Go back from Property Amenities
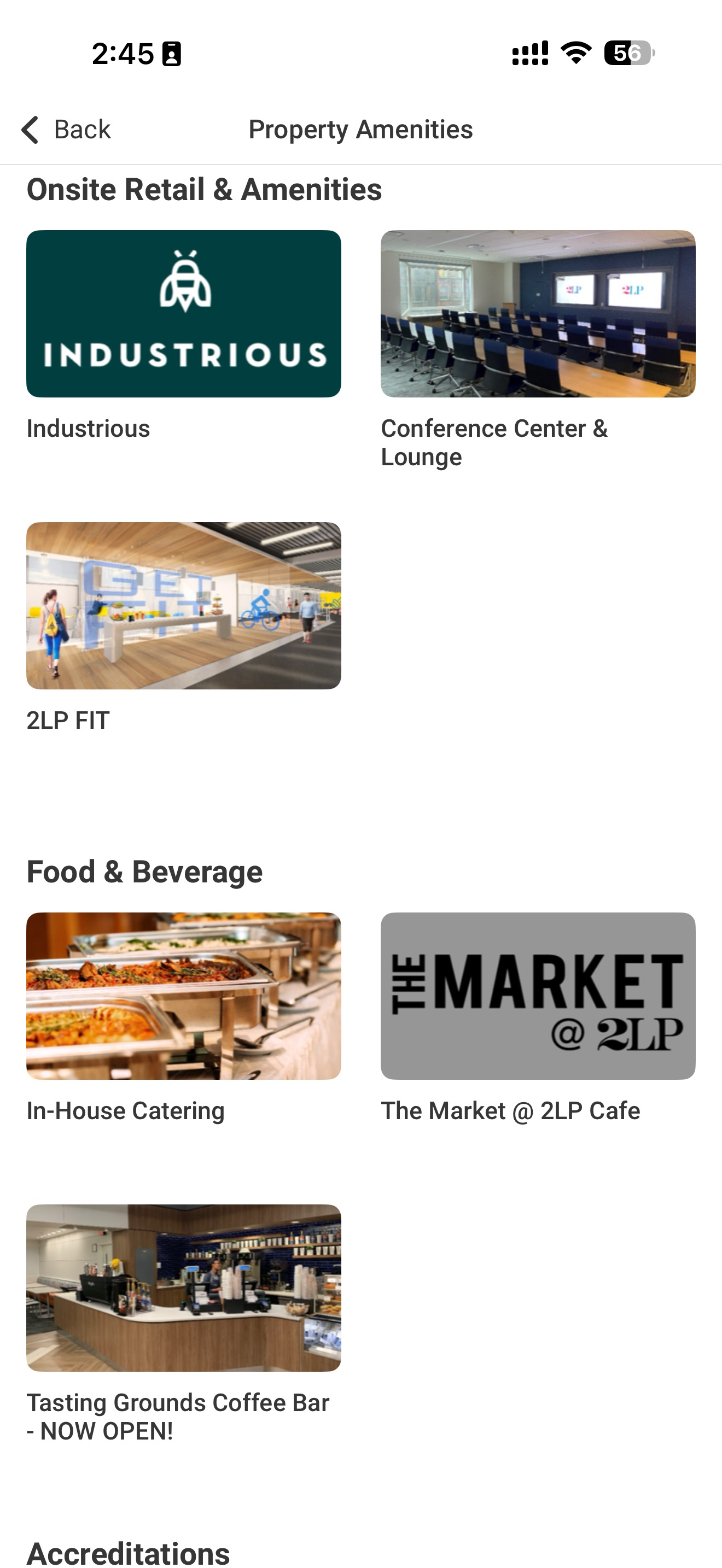Screen dimensions: 722x1568 tap(66, 130)
